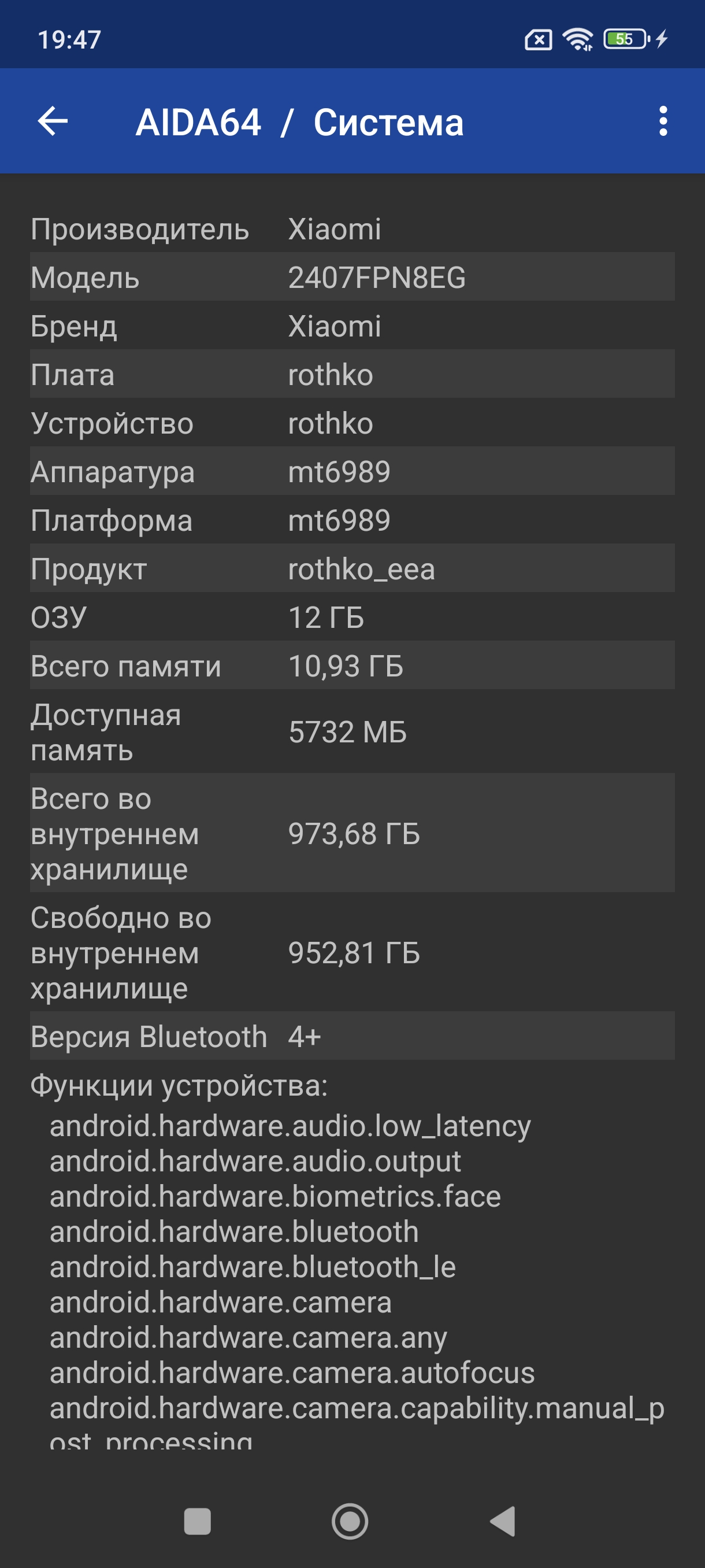Screen dimensions: 705x1568
Task: Open the three-dot overflow menu
Action: click(662, 121)
